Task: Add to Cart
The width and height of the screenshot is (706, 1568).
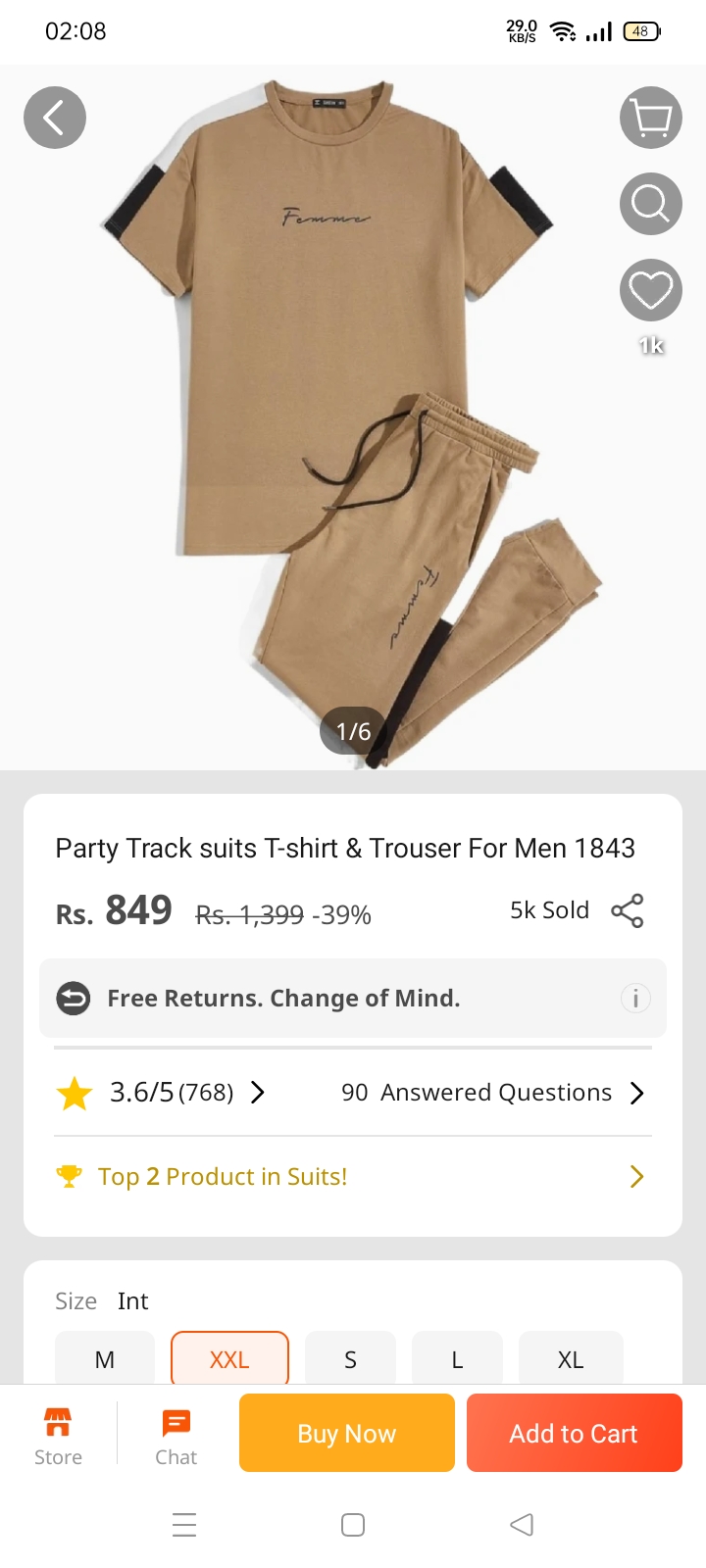Action: [x=574, y=1433]
